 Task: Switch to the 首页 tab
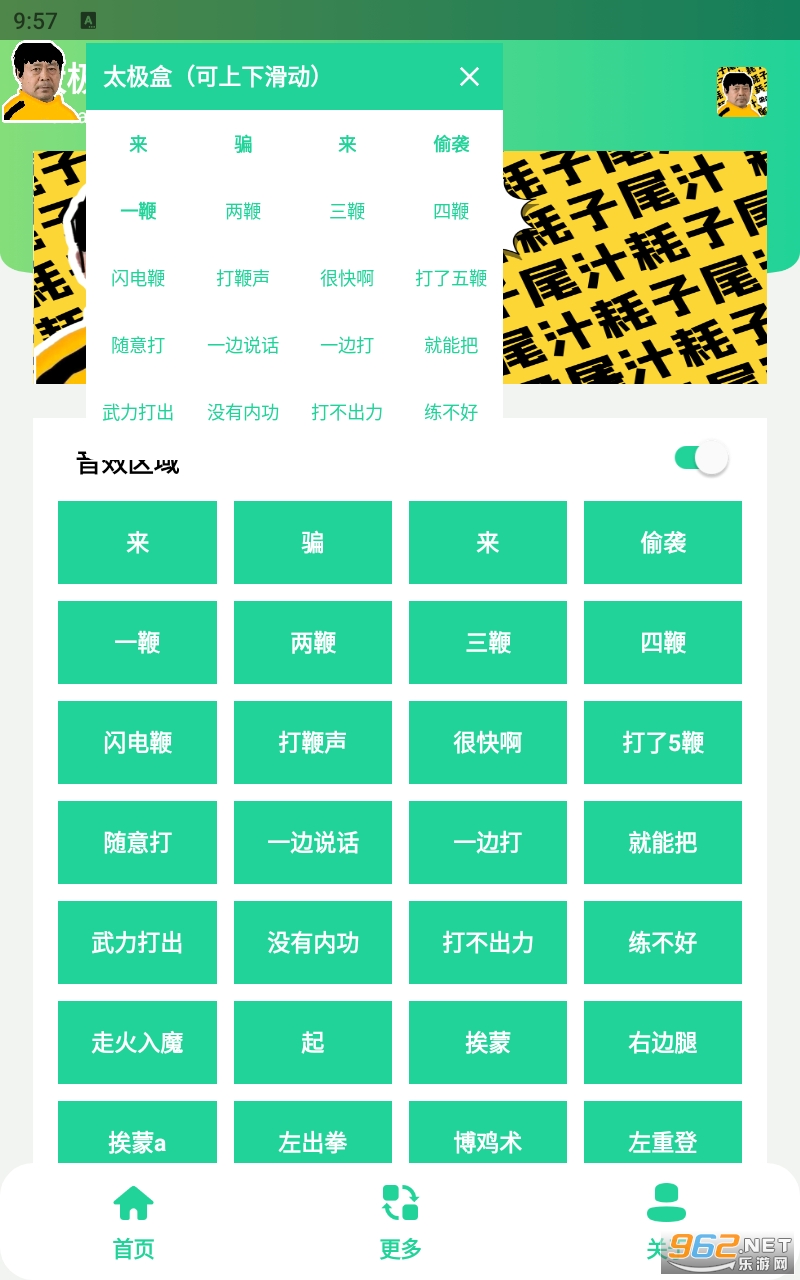click(133, 1222)
